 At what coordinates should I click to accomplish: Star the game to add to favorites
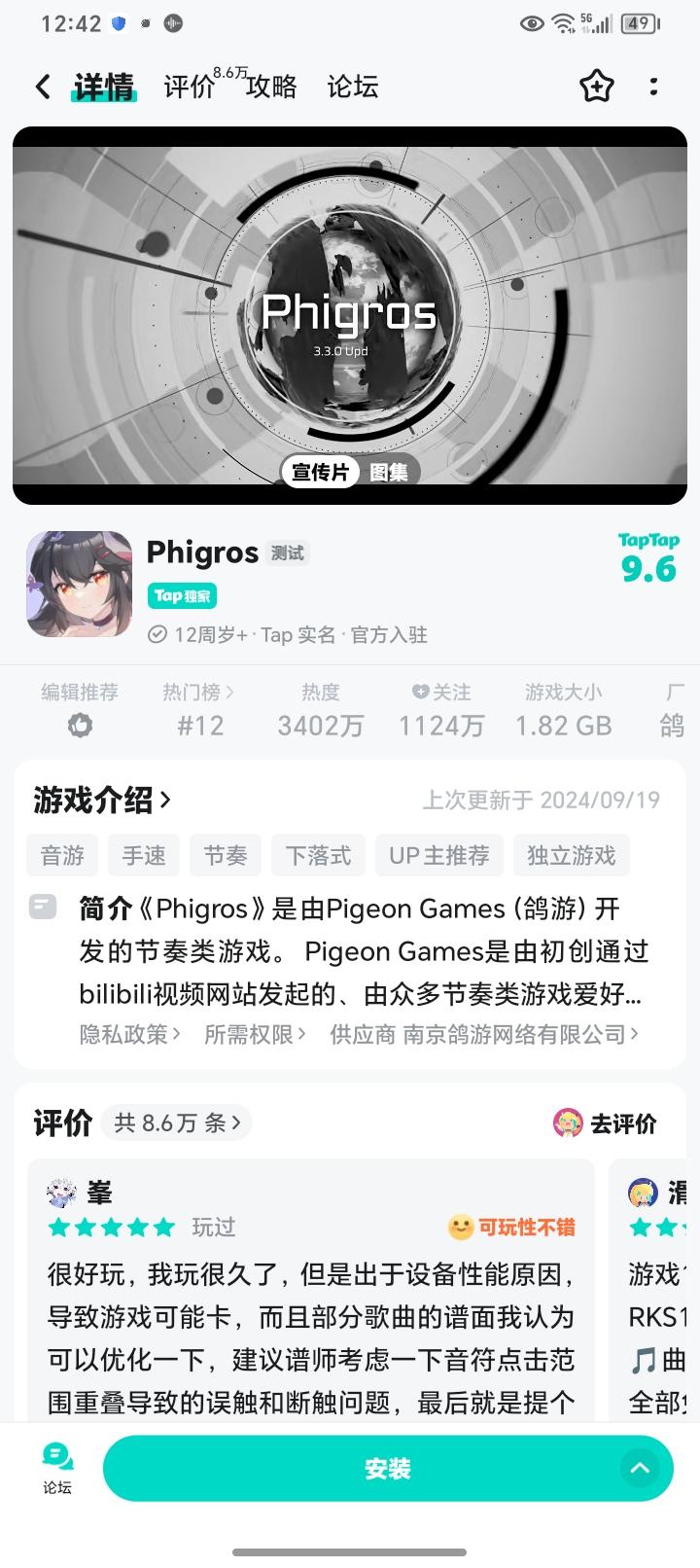[x=596, y=87]
